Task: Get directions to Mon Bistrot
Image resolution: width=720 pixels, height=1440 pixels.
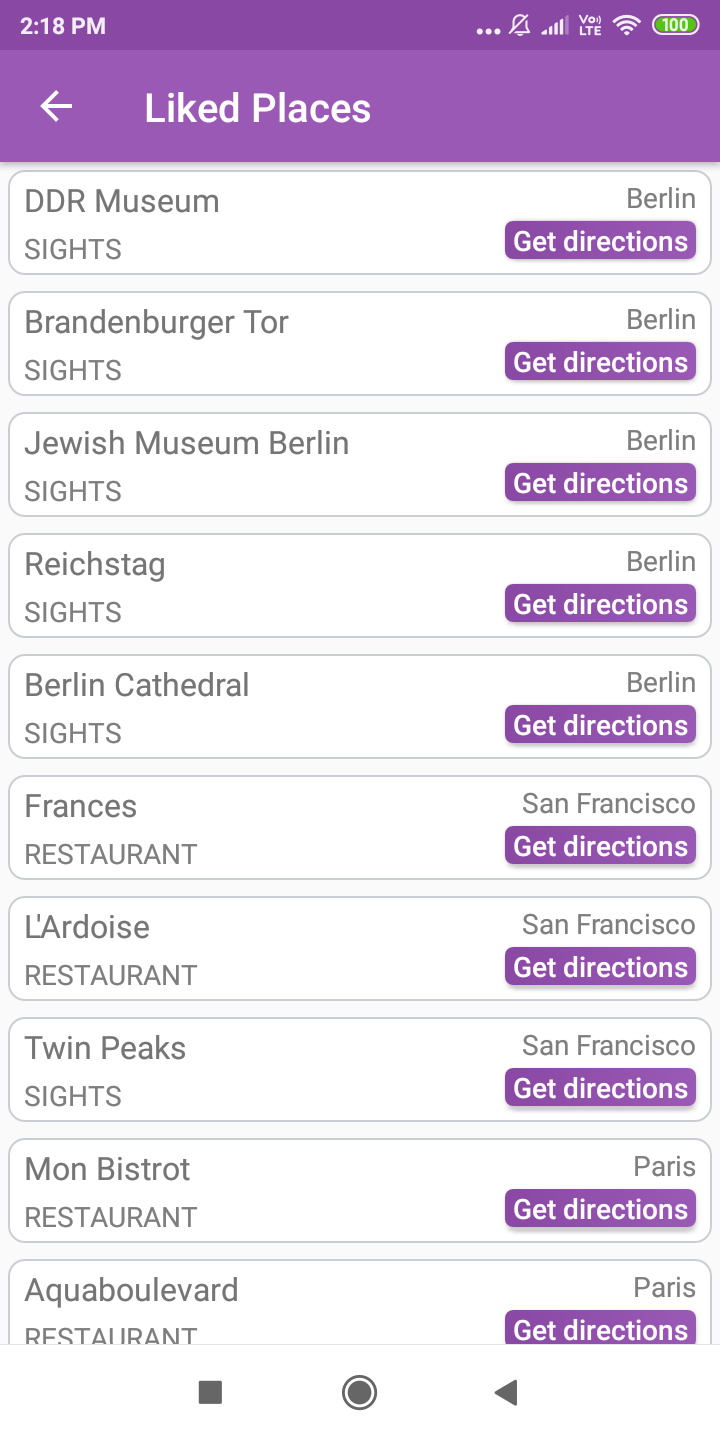Action: [600, 1210]
